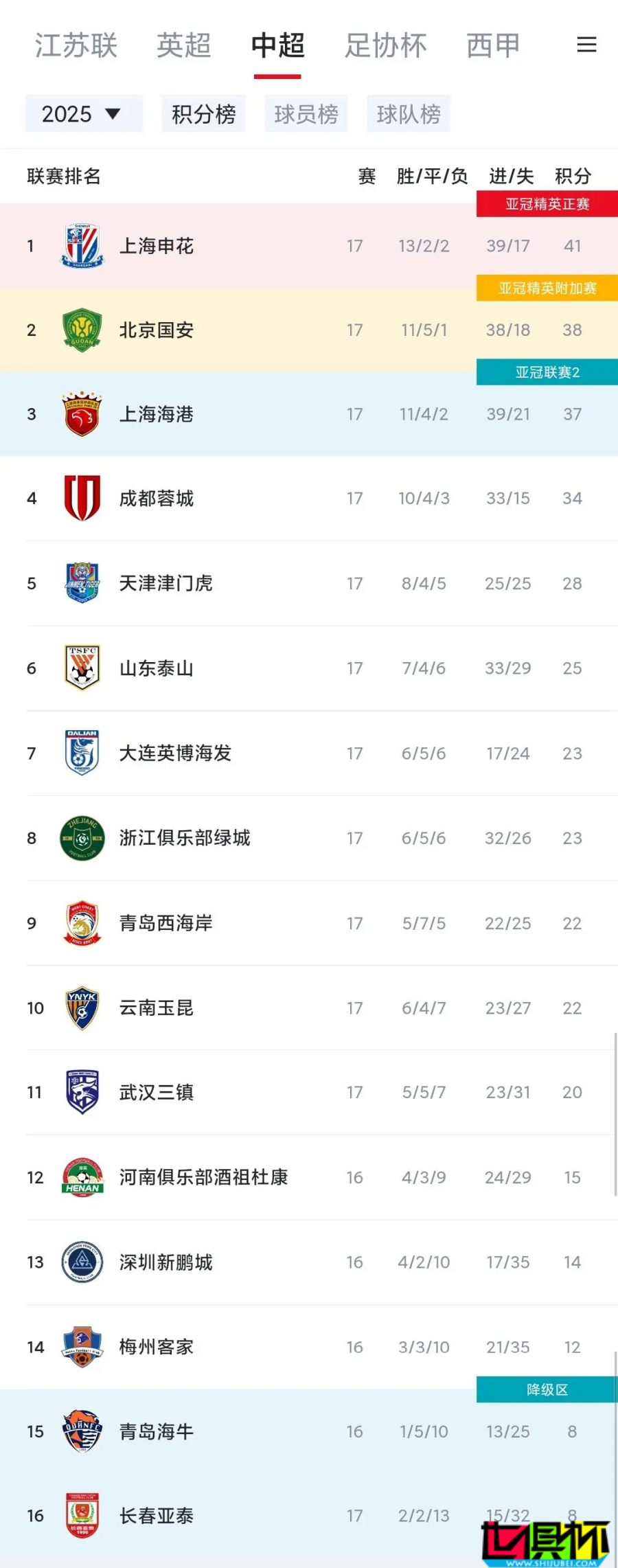Open the 2025 season year dropdown
The height and width of the screenshot is (1568, 618).
click(x=82, y=113)
